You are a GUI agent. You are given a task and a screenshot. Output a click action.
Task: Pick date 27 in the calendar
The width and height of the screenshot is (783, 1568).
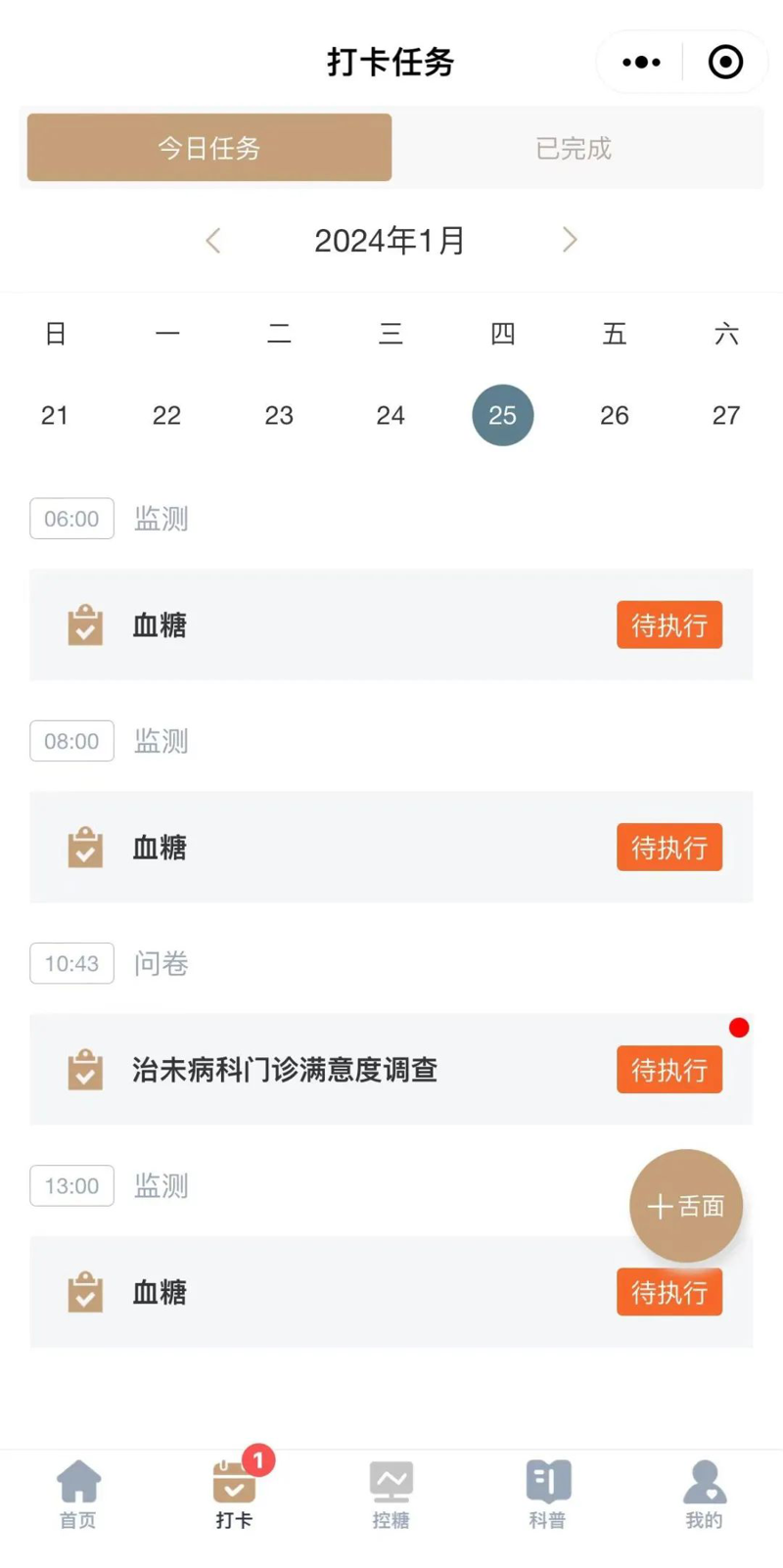pyautogui.click(x=726, y=415)
